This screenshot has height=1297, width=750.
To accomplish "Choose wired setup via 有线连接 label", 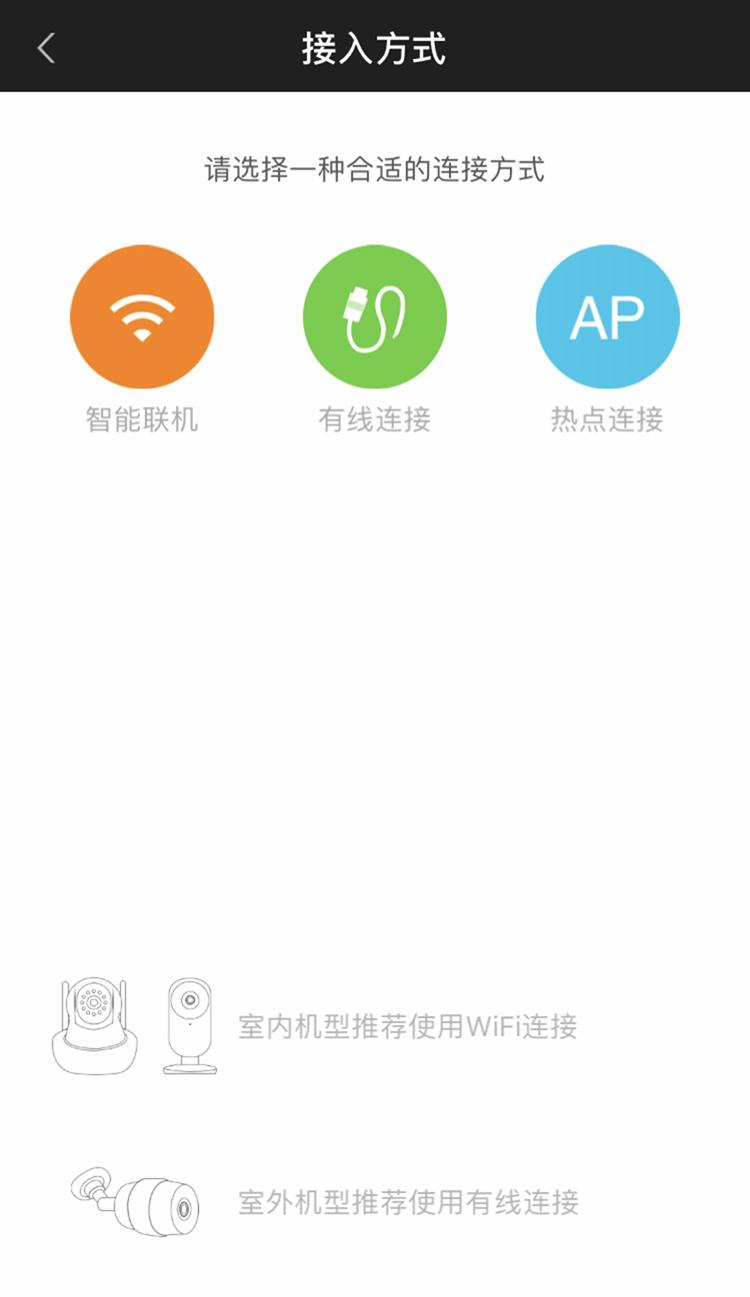I will click(375, 420).
